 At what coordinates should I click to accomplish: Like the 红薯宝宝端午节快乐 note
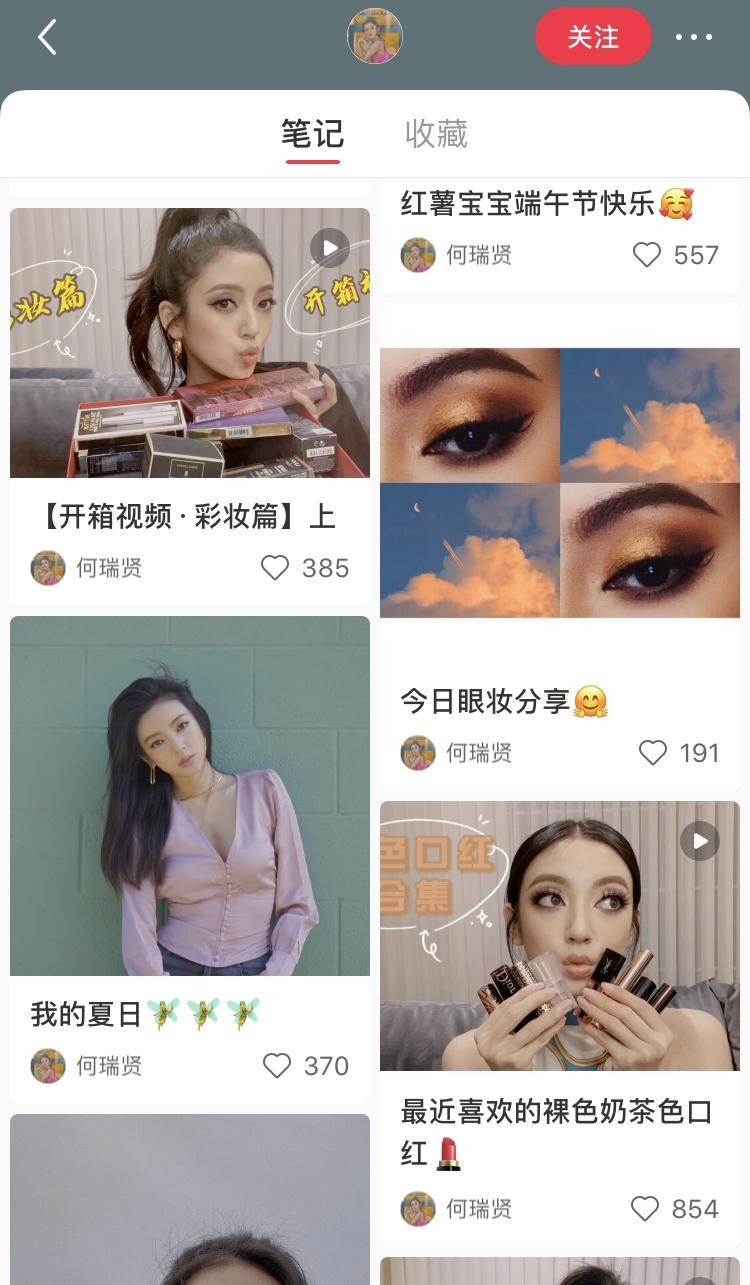pyautogui.click(x=647, y=255)
